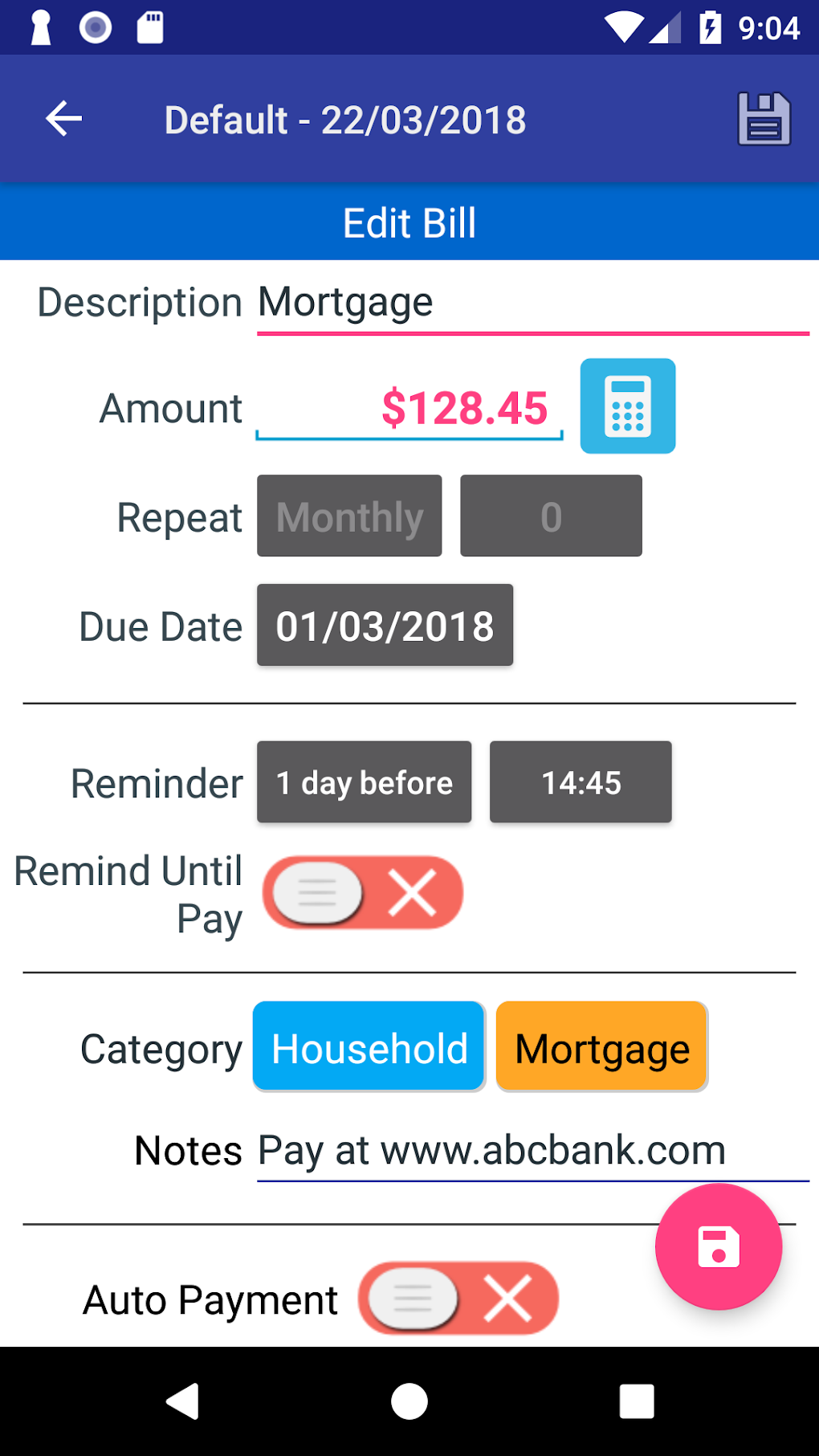Open the Monthly repeat frequency selector

[x=348, y=515]
